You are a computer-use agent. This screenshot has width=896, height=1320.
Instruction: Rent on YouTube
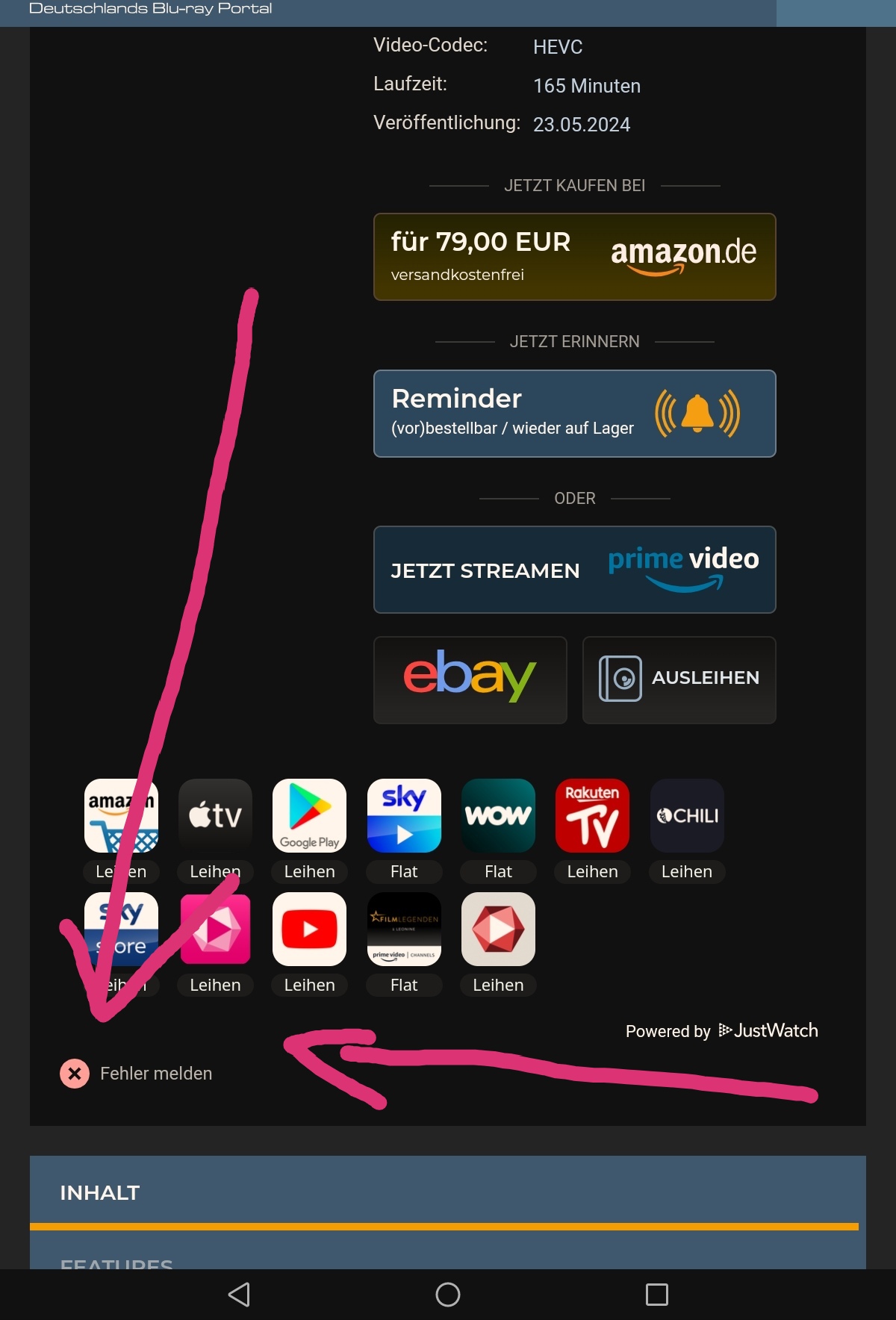pos(309,930)
